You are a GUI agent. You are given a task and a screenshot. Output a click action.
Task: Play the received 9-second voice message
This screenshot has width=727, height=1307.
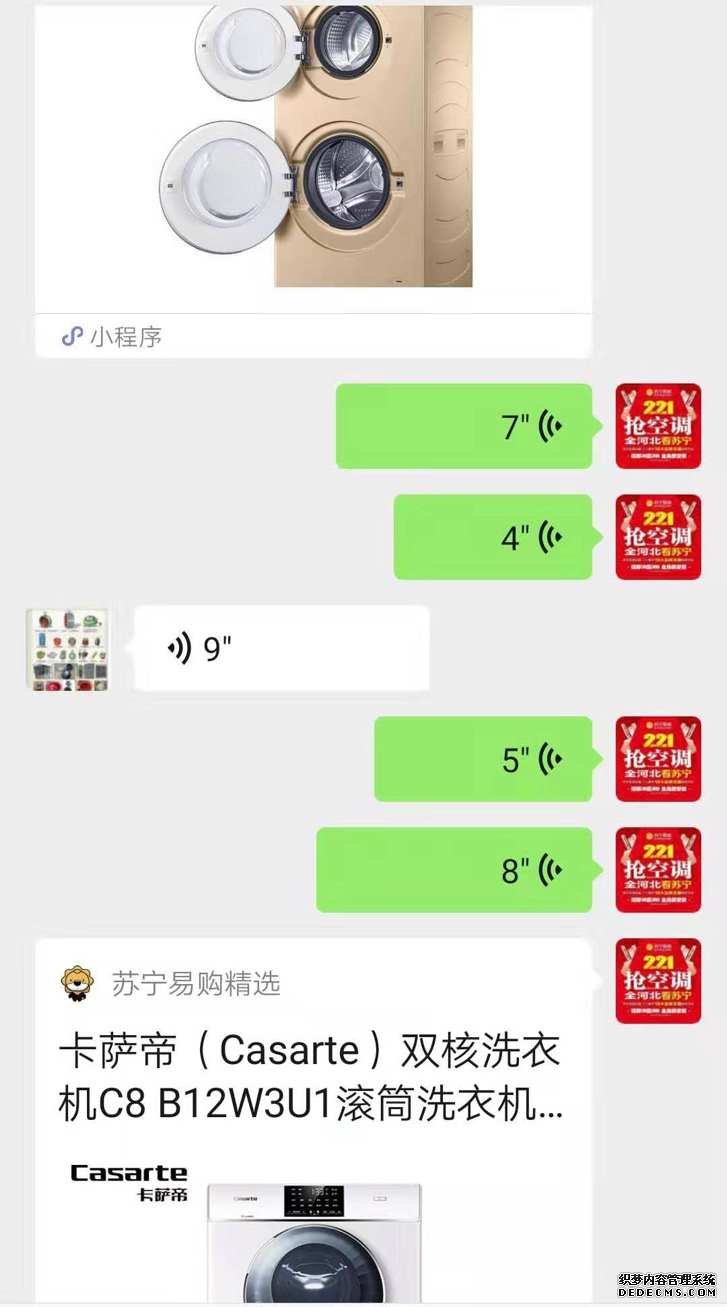coord(281,648)
